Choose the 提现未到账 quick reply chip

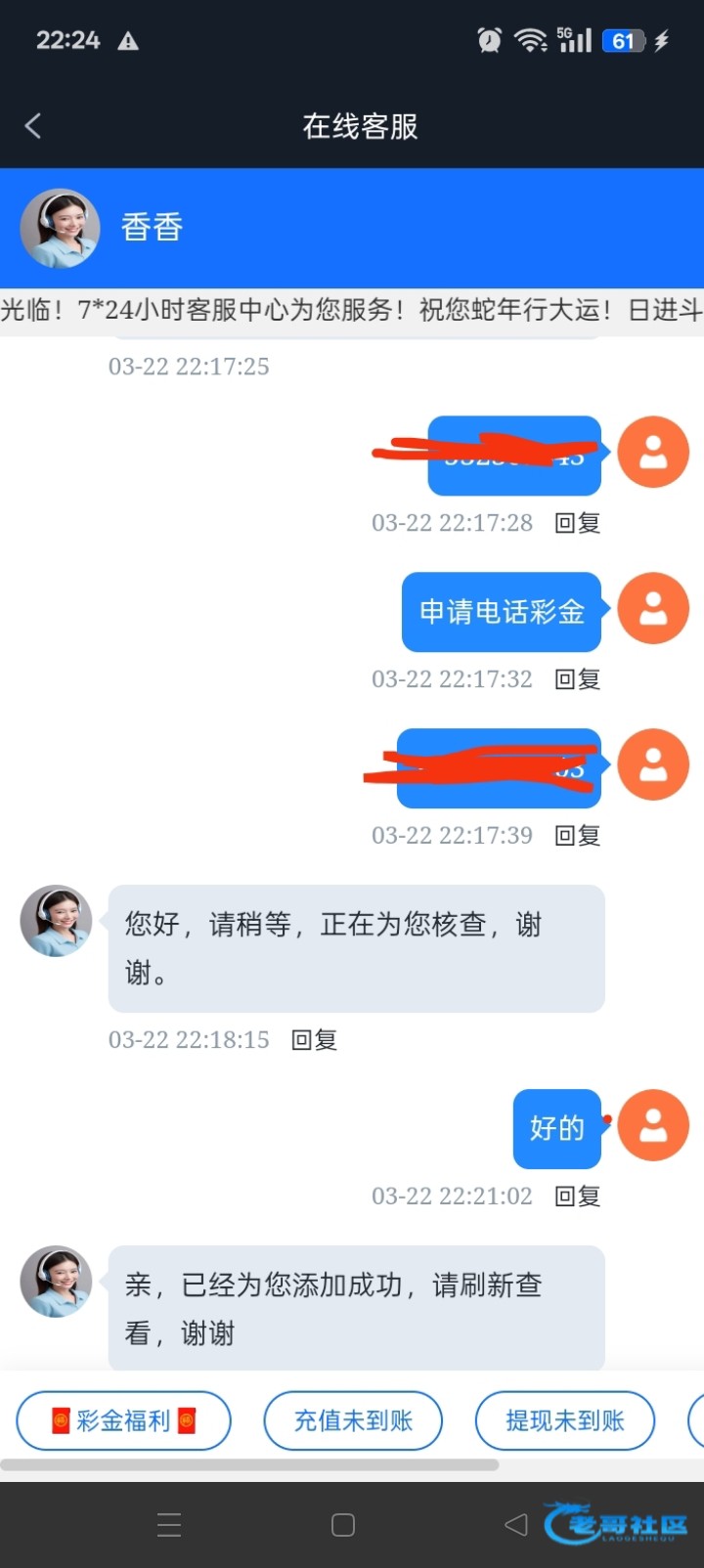565,1420
